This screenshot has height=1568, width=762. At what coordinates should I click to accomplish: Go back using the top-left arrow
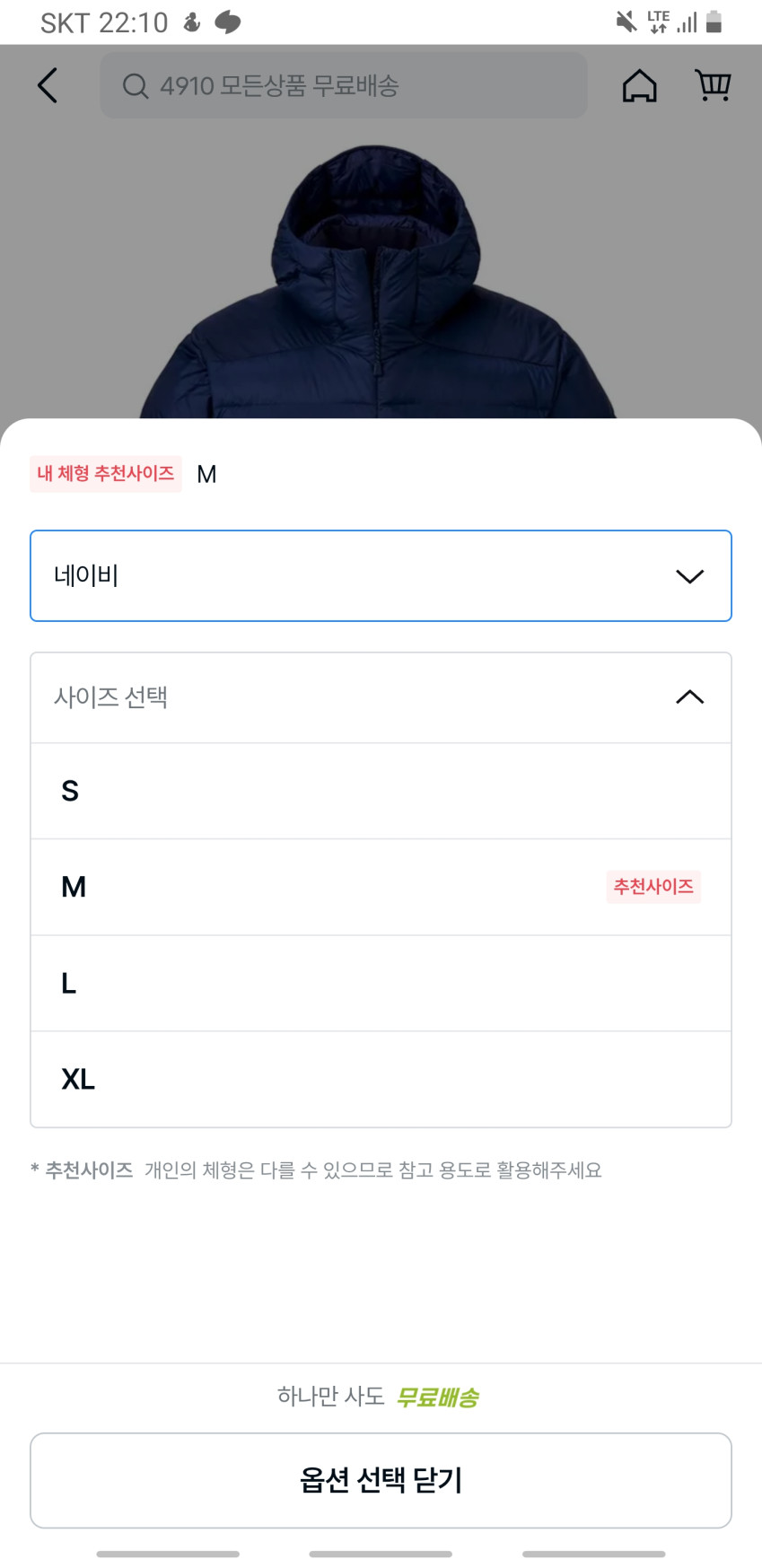[x=48, y=85]
